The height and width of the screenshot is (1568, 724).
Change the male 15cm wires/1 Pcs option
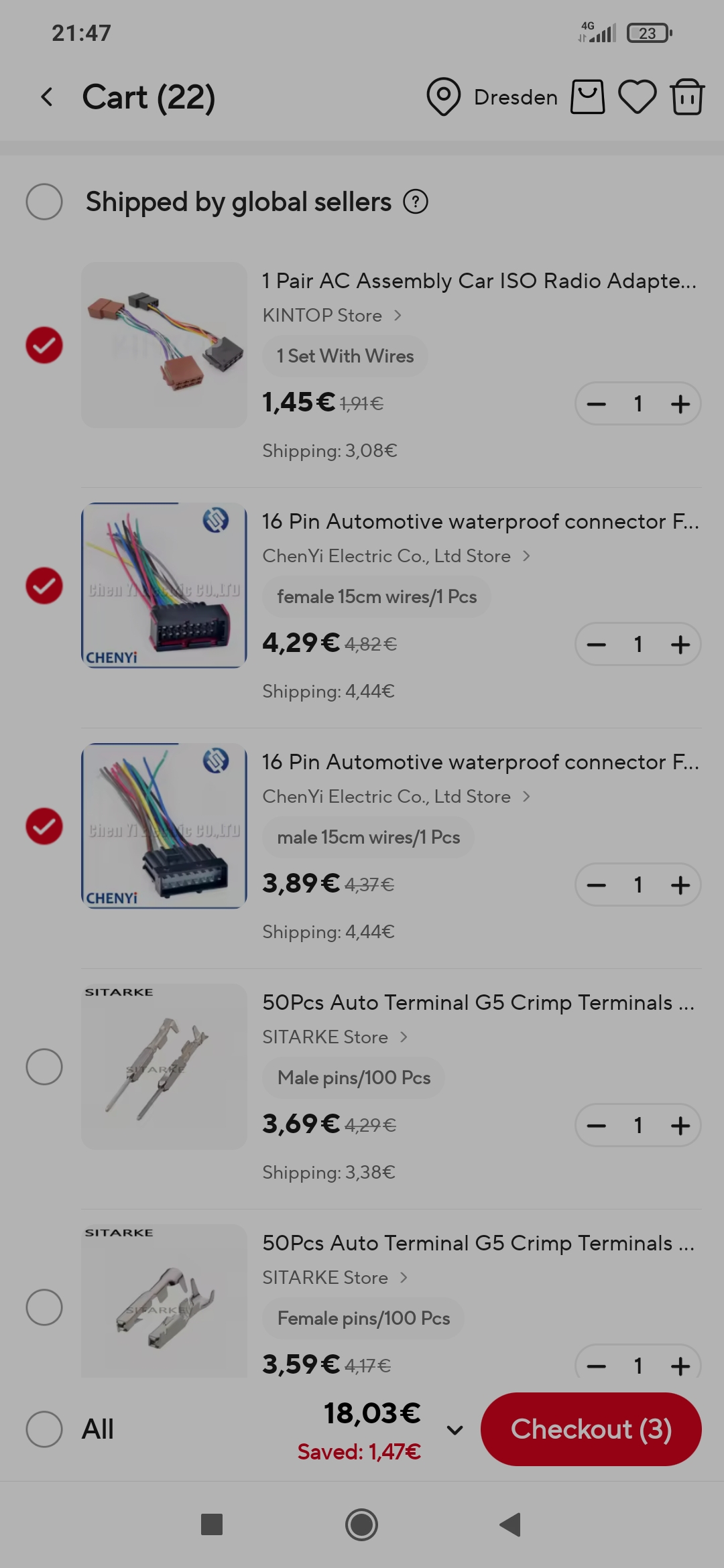coord(368,837)
